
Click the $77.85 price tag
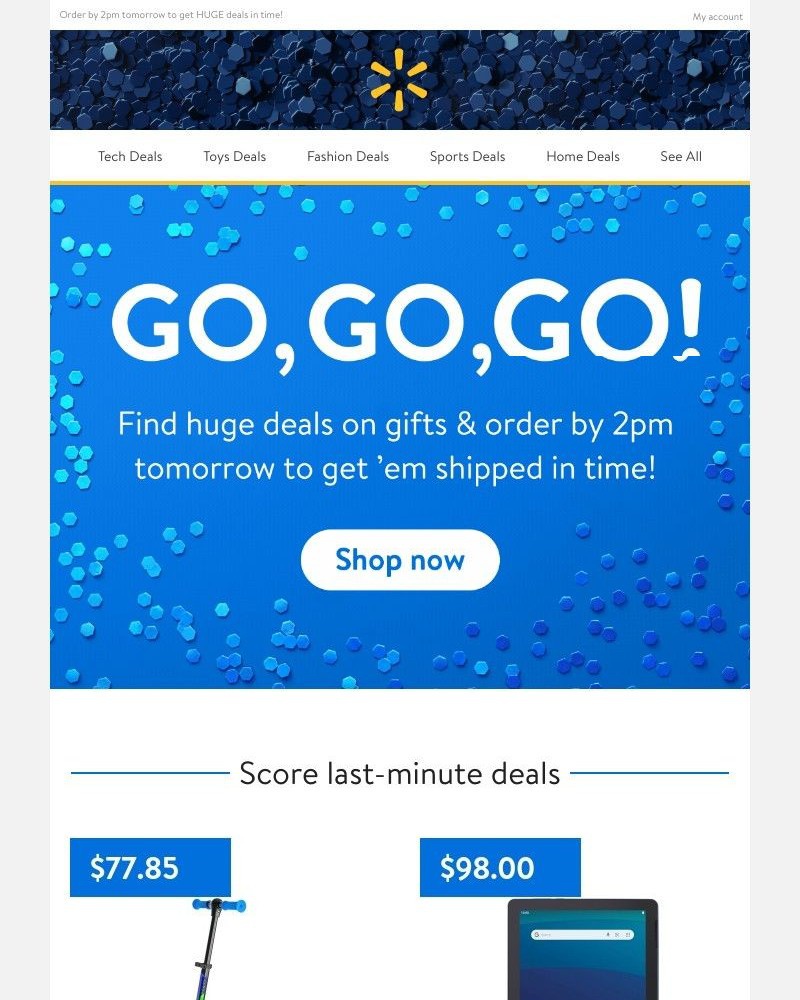point(149,867)
